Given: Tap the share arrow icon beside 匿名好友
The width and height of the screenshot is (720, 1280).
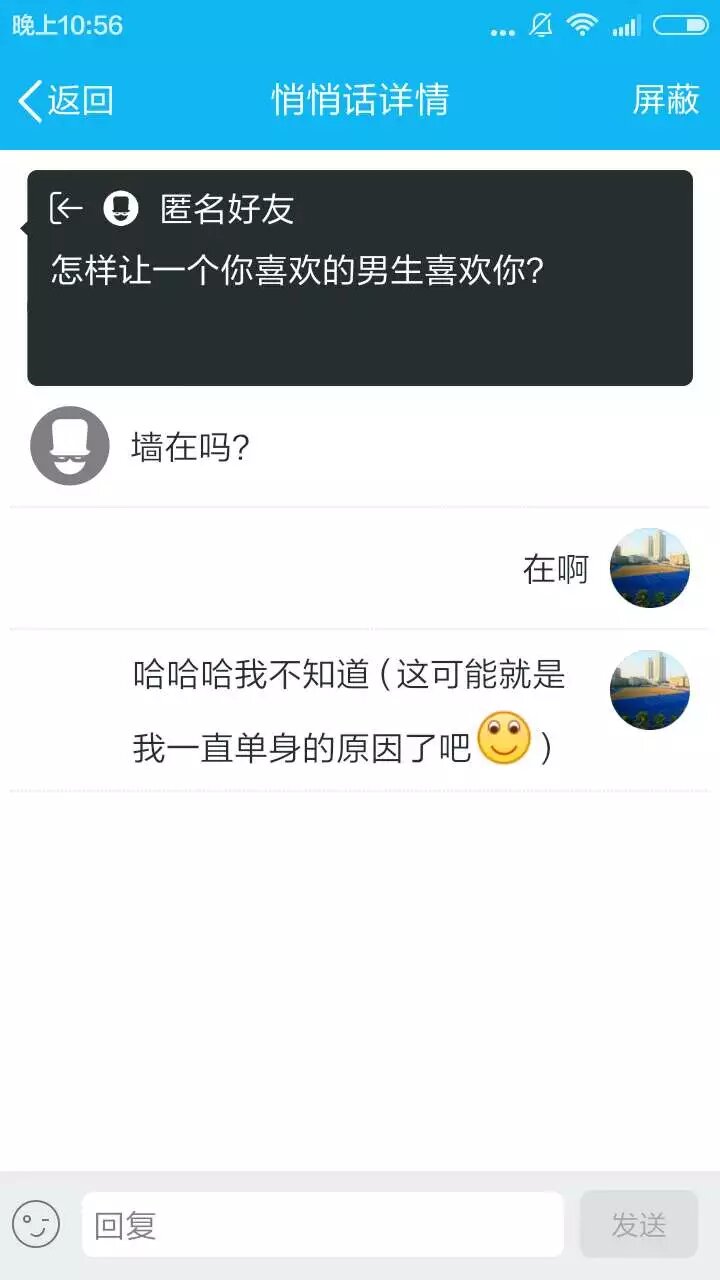Looking at the screenshot, I should tap(67, 208).
